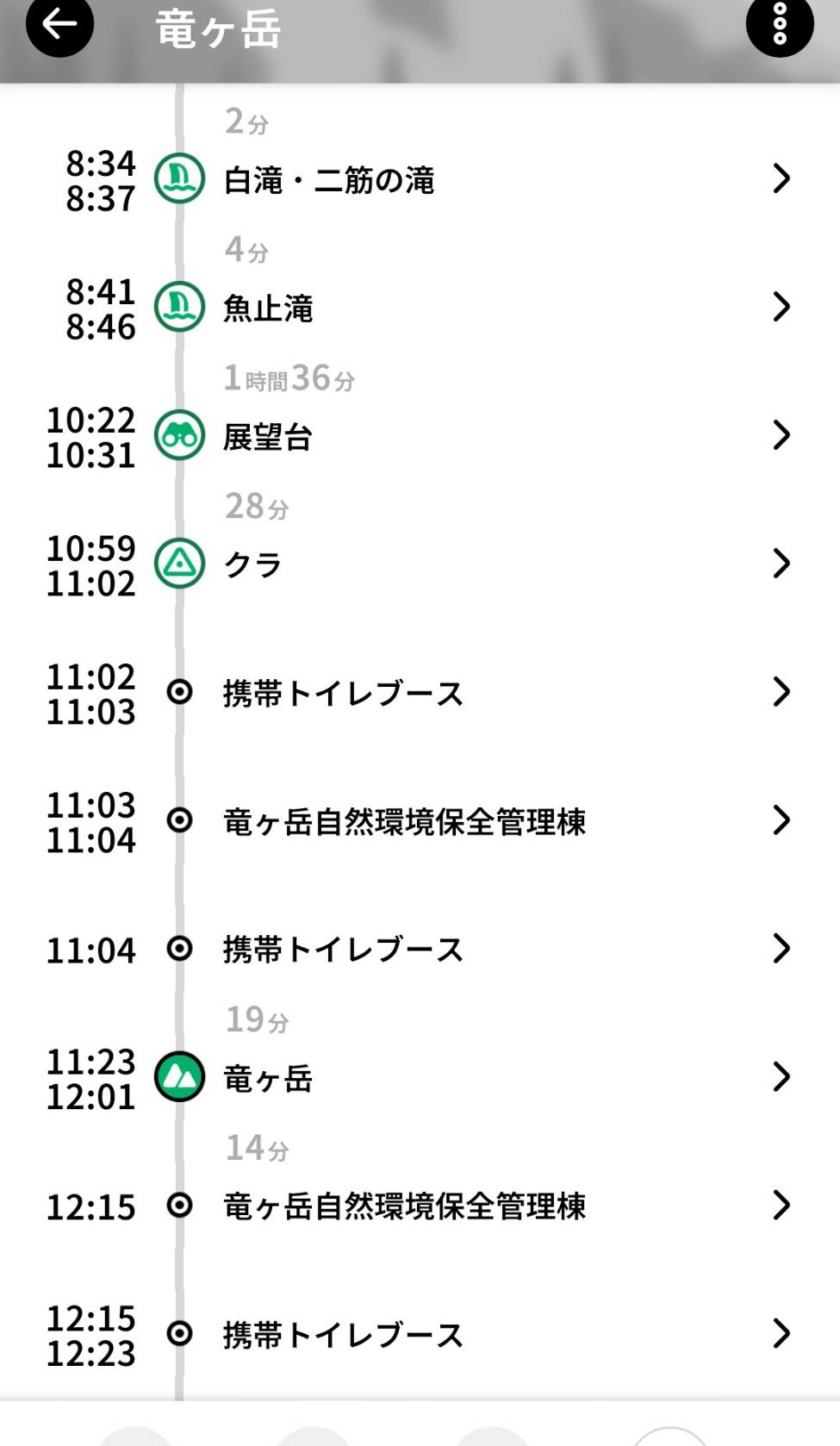Open 竜ヶ岳自然環境保全管理棟 row timed 11:03–11:04
The height and width of the screenshot is (1446, 840).
[420, 821]
